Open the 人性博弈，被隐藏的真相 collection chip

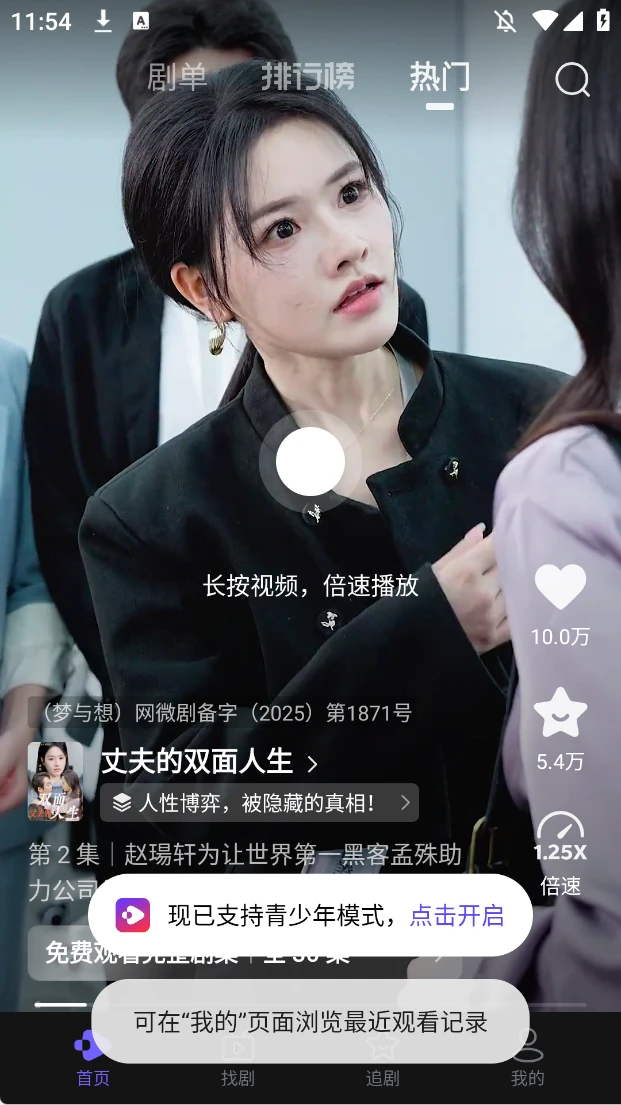pyautogui.click(x=259, y=802)
